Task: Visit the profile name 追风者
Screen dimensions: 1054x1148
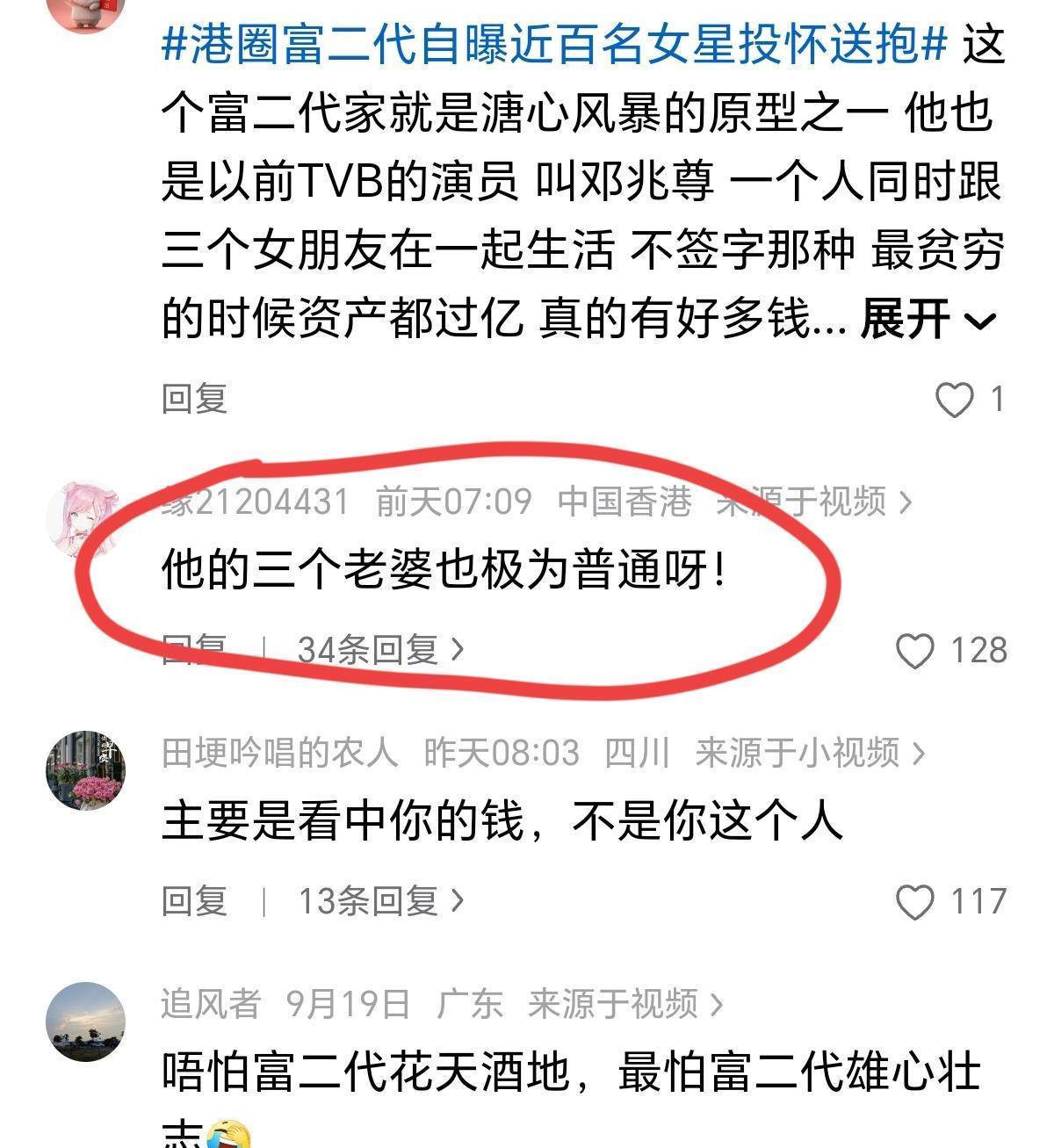Action: [211, 1004]
